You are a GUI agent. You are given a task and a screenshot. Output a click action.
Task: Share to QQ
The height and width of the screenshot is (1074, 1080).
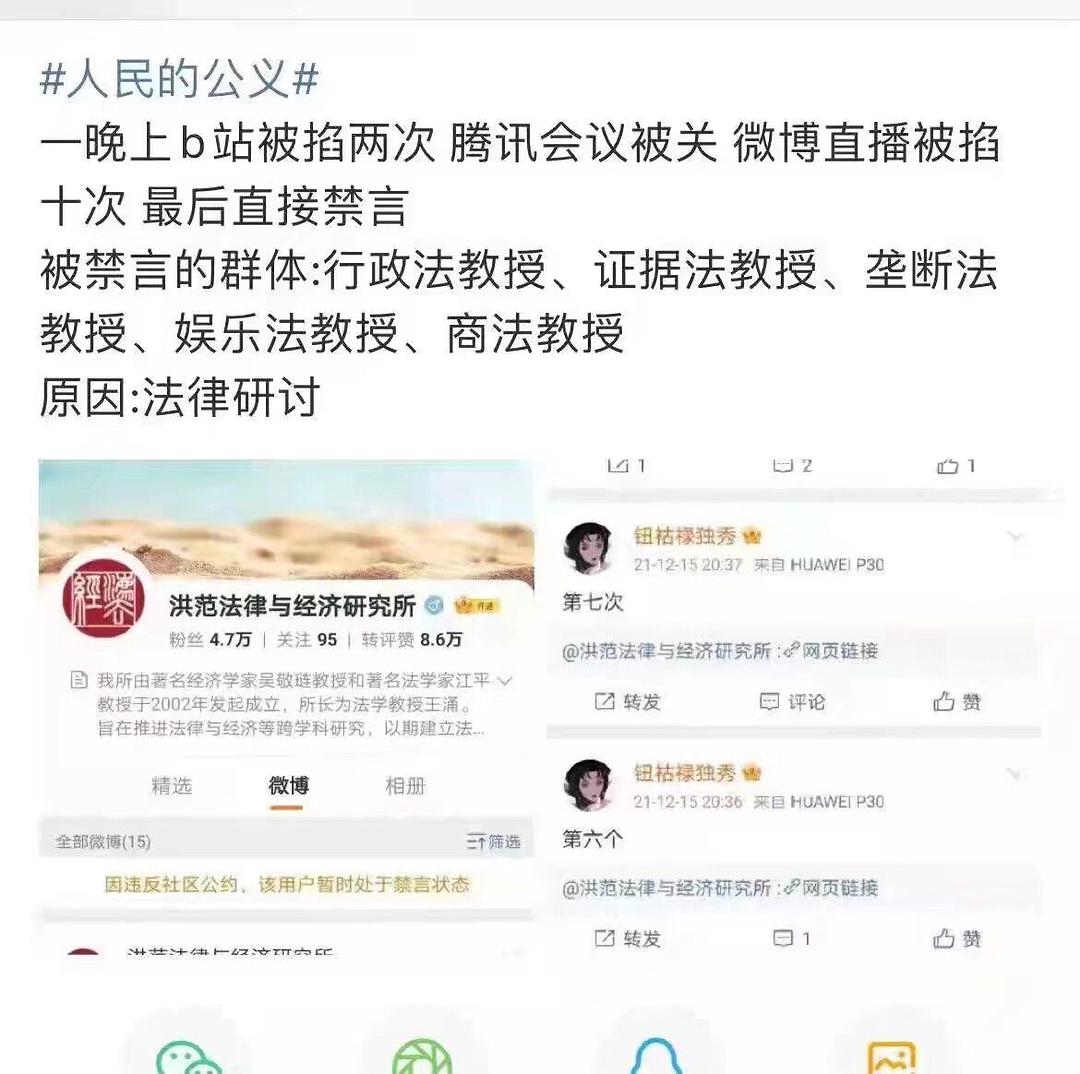point(657,1052)
